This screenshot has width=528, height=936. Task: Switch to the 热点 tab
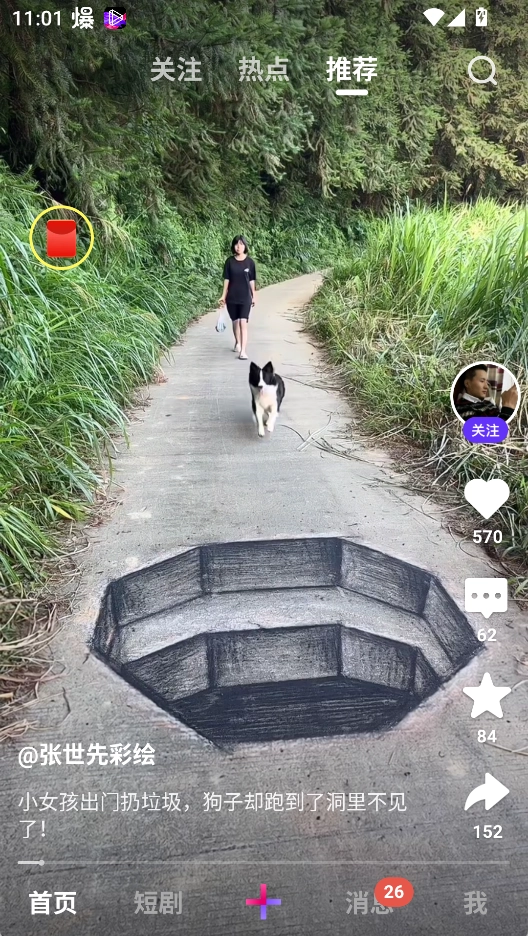click(x=264, y=70)
